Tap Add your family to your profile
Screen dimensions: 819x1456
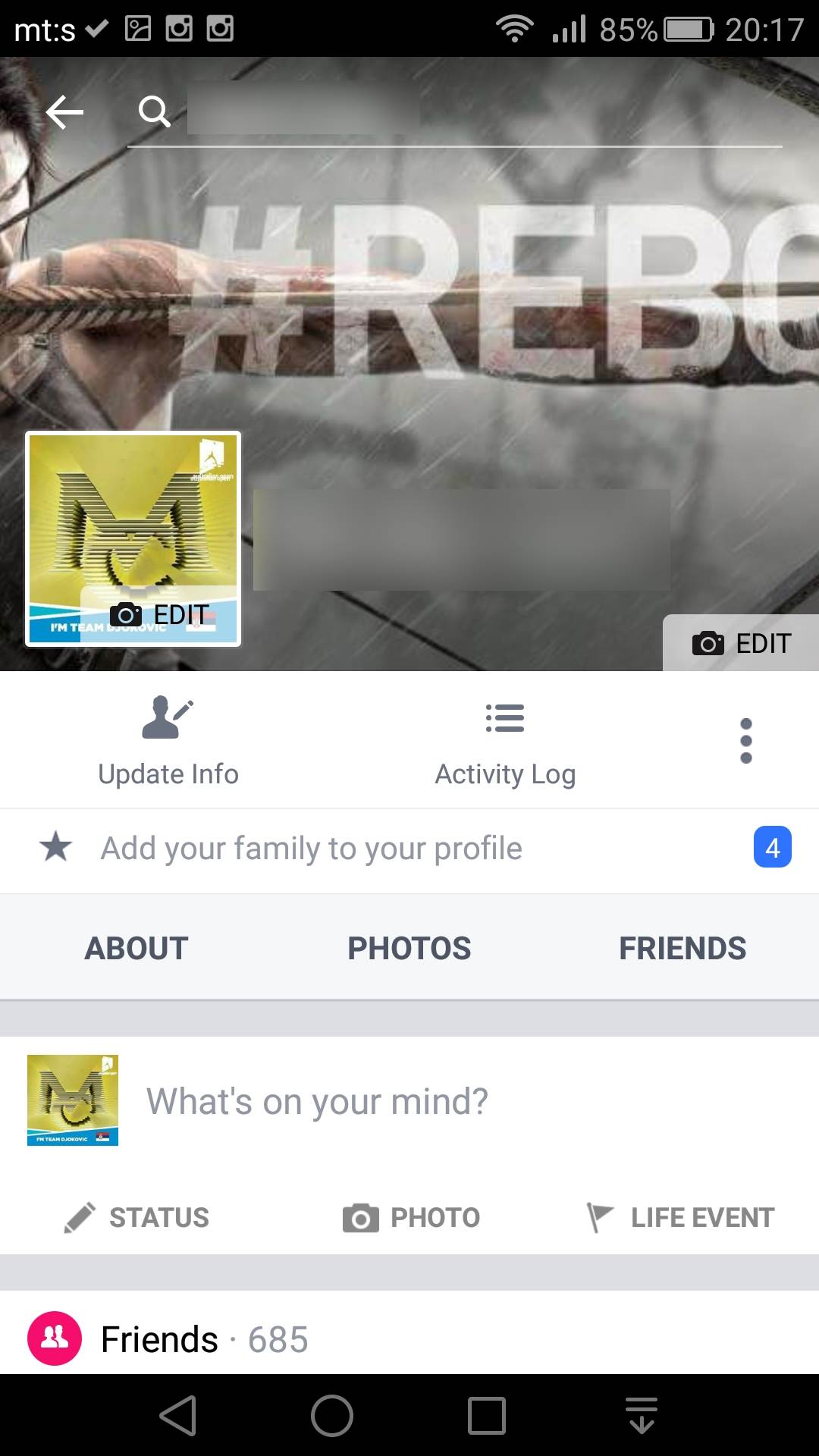point(312,849)
